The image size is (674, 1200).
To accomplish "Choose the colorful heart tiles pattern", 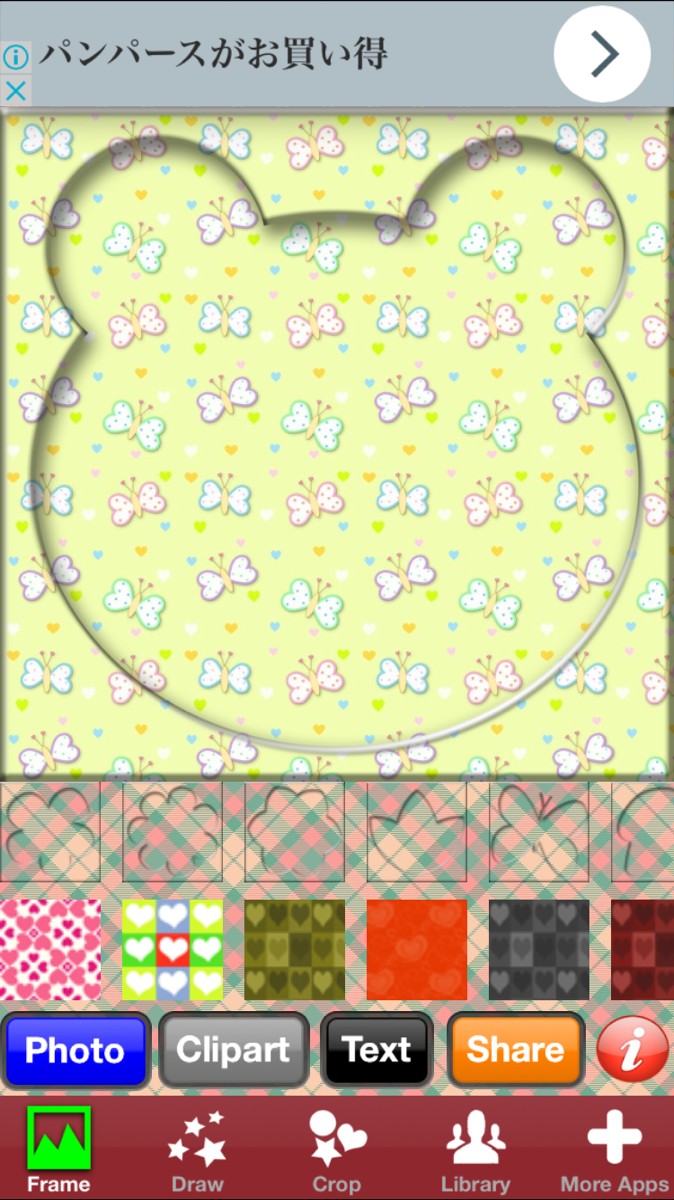I will click(172, 950).
